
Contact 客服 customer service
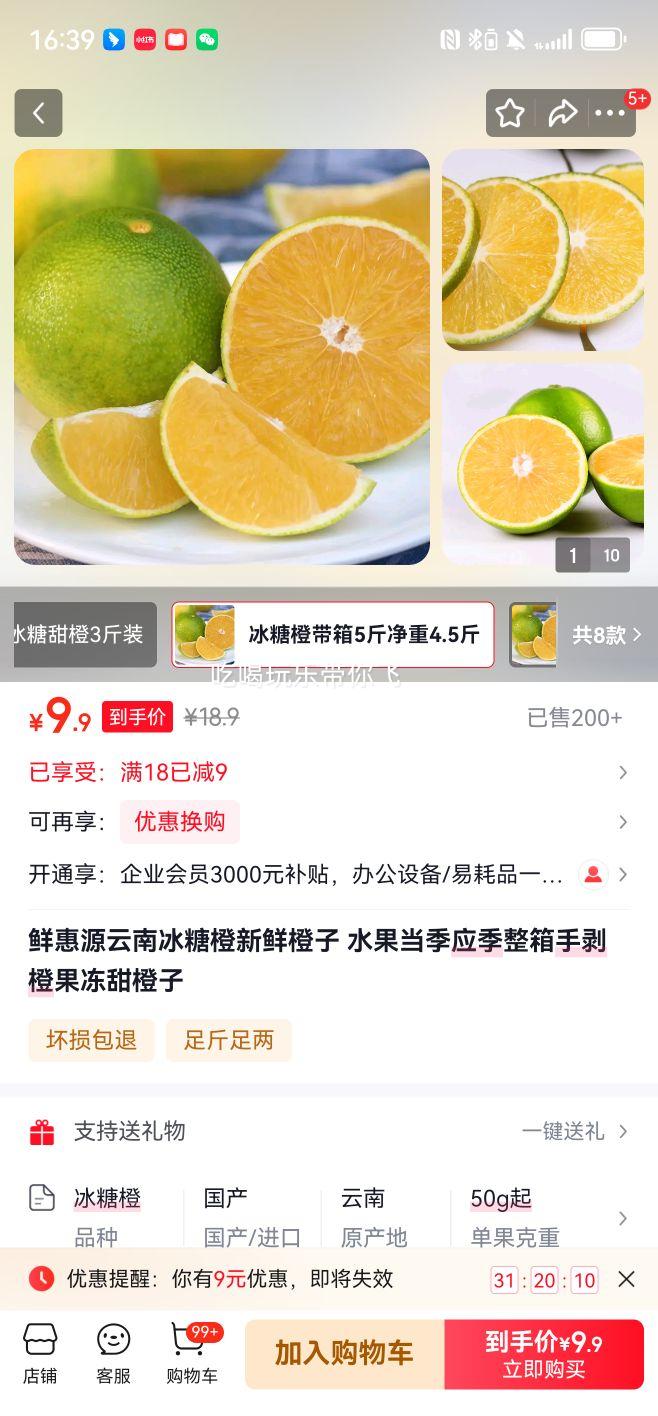tap(113, 1352)
